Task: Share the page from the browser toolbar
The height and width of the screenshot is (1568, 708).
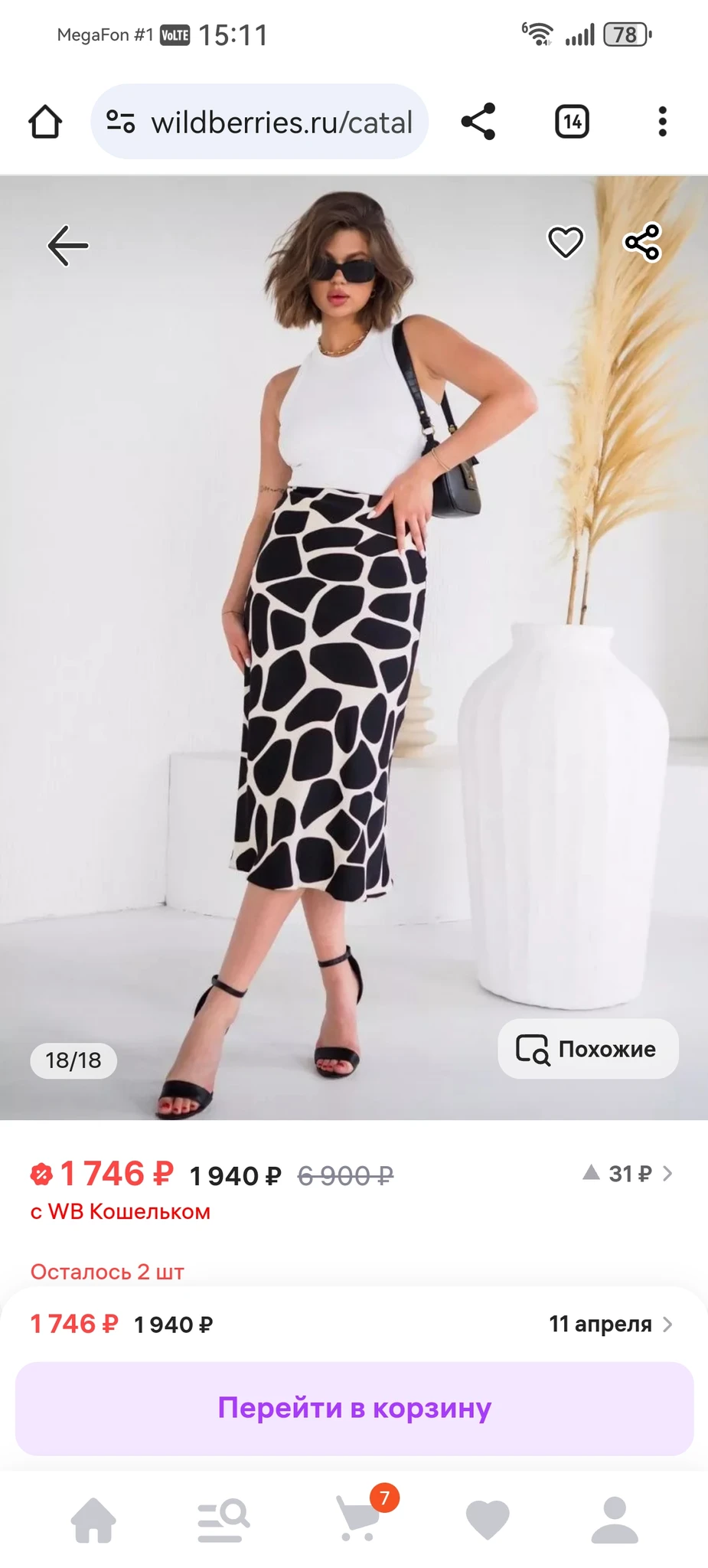Action: click(478, 122)
